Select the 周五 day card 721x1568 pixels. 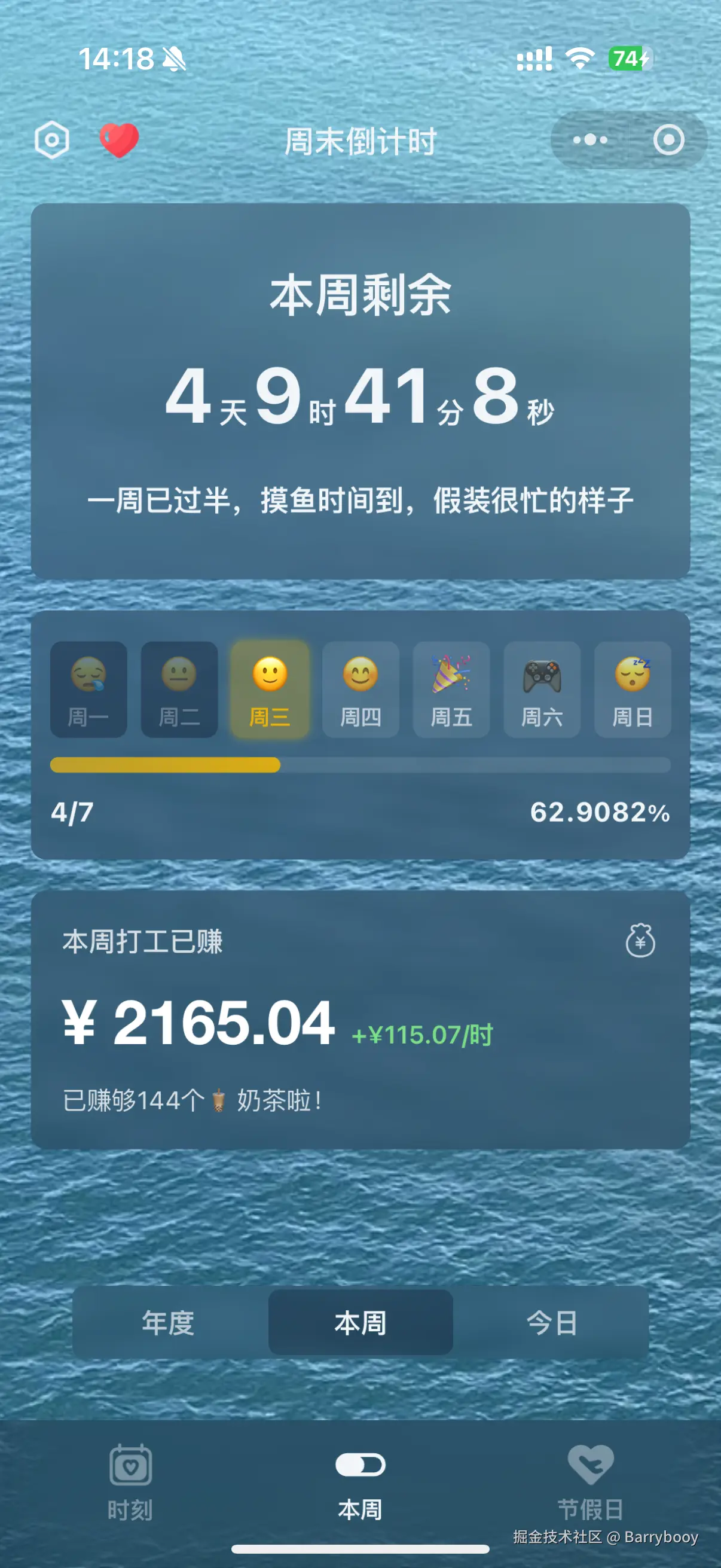click(x=451, y=689)
